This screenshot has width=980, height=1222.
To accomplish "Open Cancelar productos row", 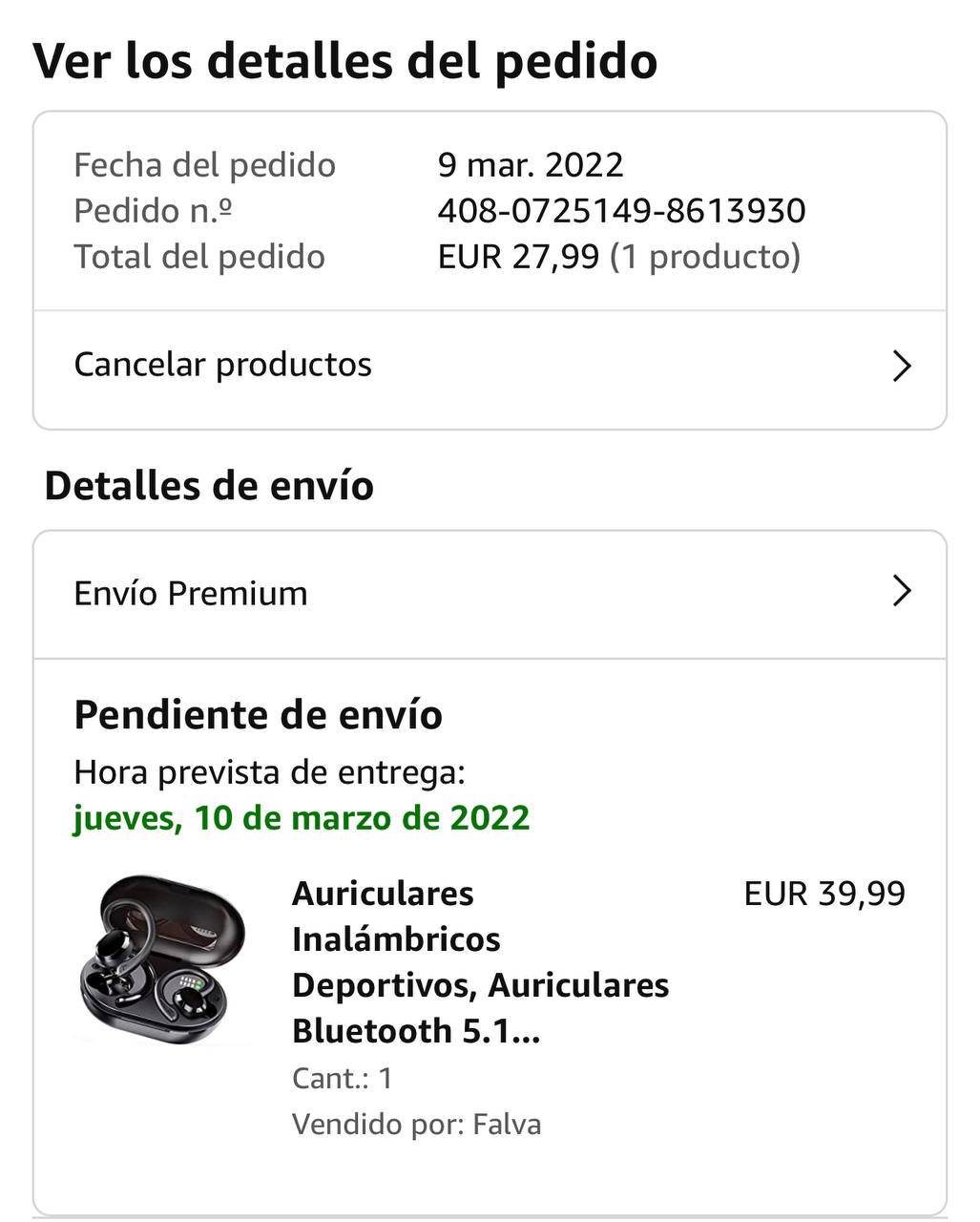I will (x=490, y=366).
